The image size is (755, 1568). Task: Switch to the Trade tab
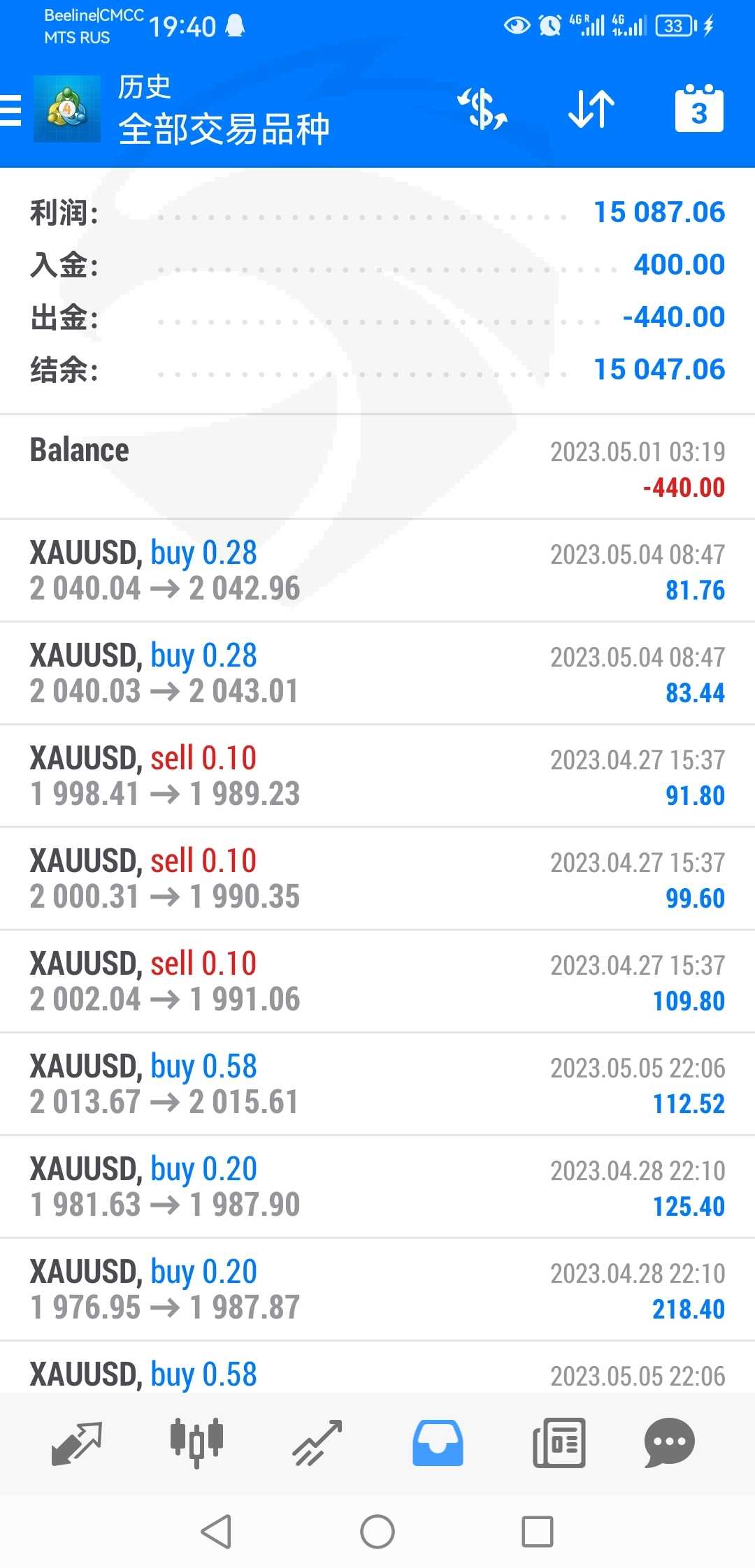[x=317, y=1442]
